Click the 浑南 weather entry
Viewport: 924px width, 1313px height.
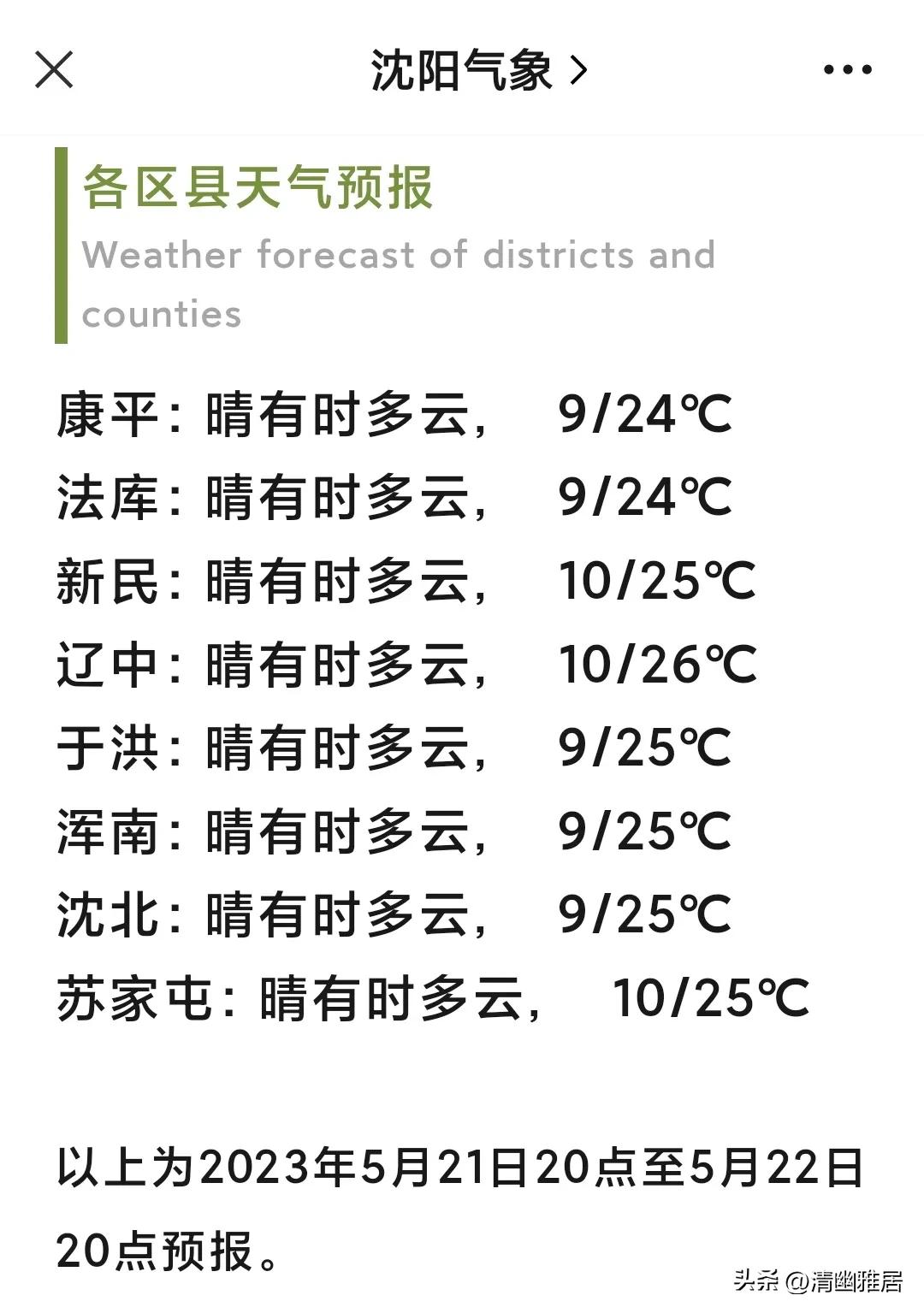274,831
